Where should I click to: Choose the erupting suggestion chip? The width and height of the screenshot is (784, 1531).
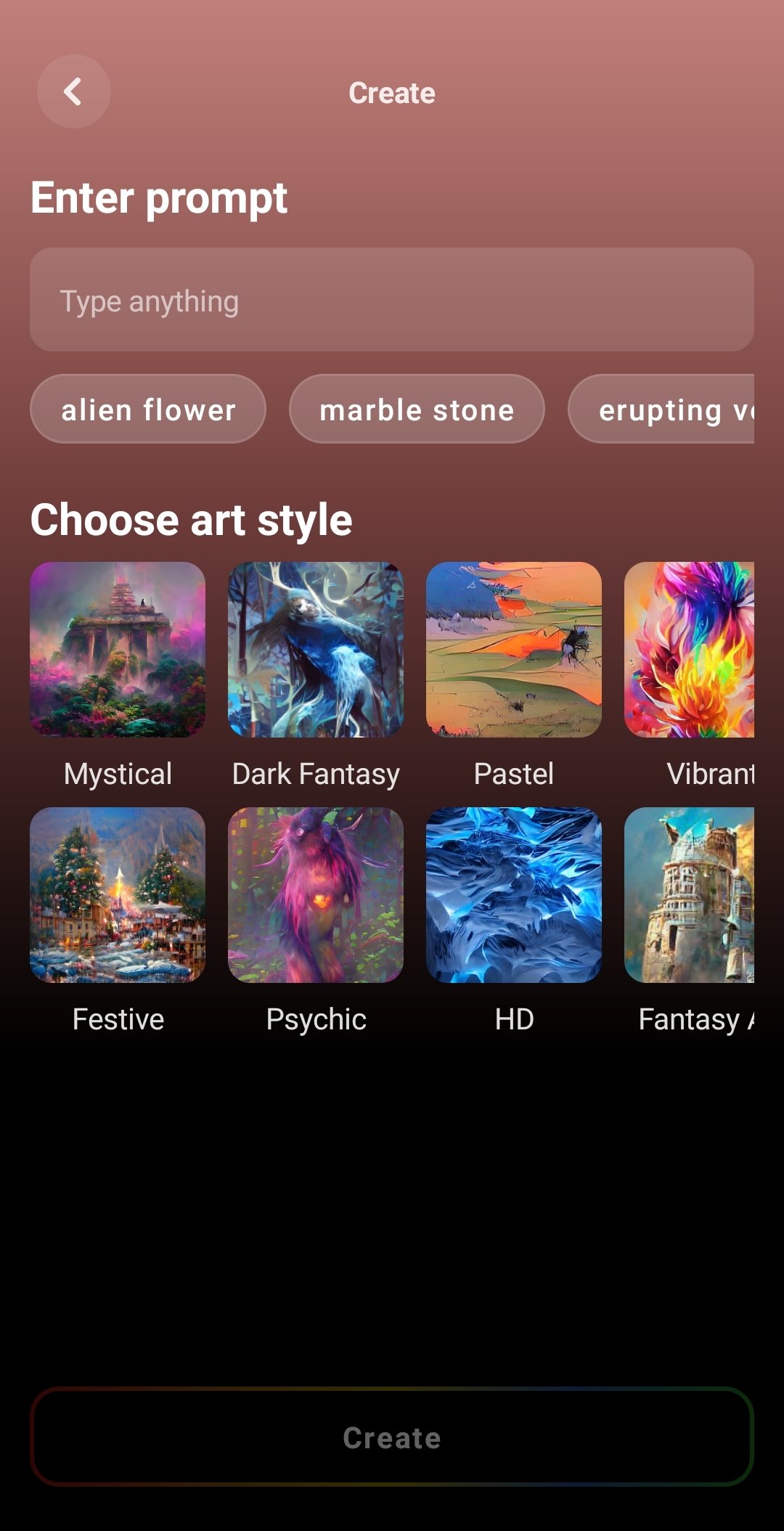coord(662,409)
